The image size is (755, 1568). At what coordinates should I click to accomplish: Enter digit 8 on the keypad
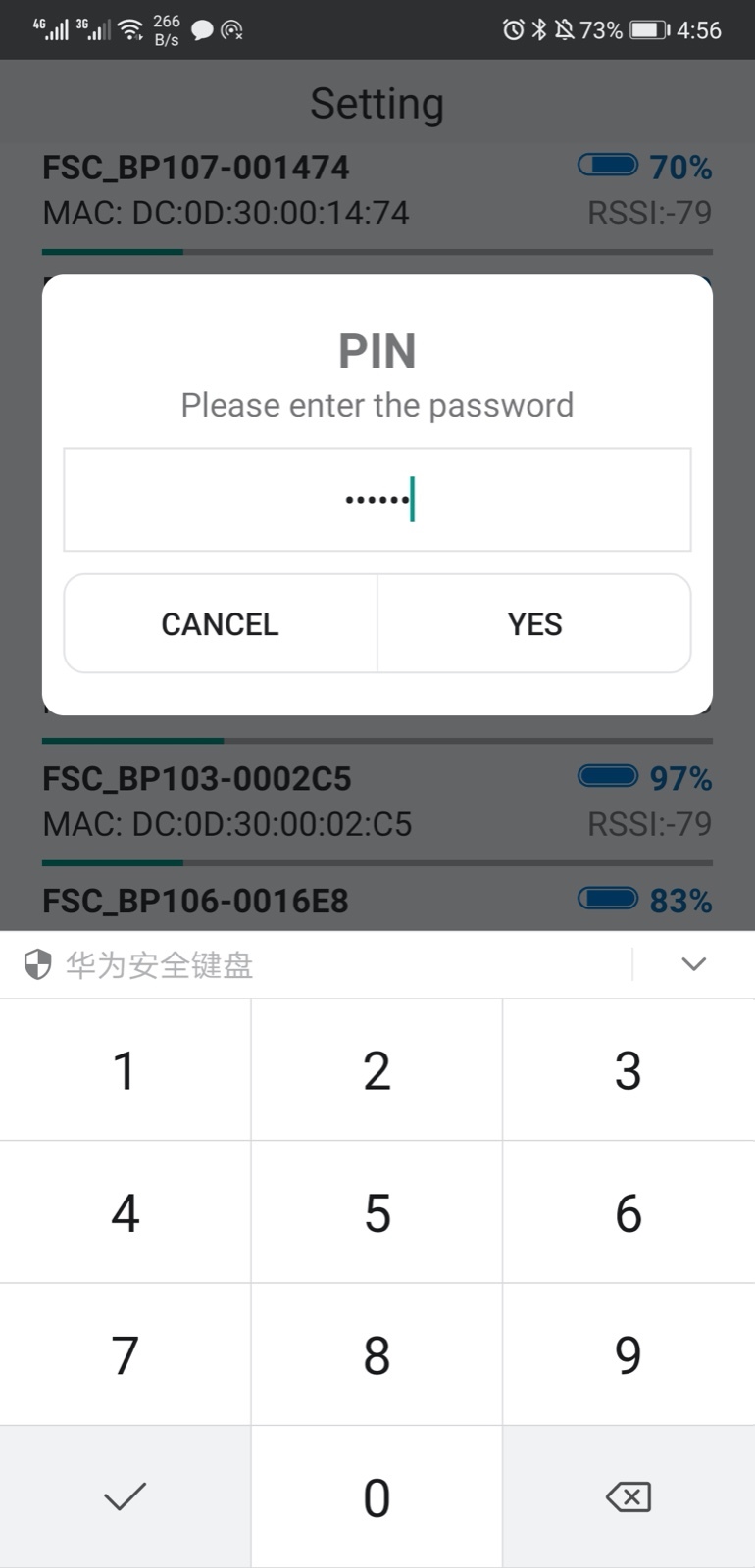tap(377, 1355)
